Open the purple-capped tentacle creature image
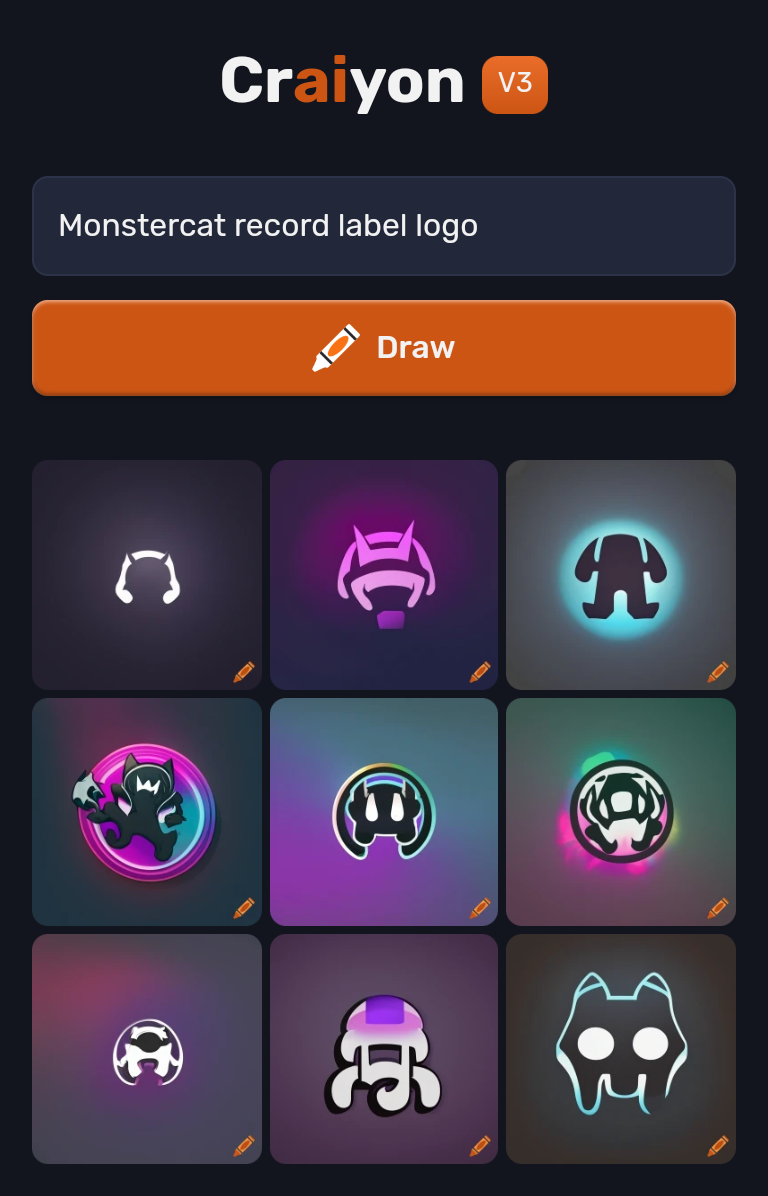 pyautogui.click(x=384, y=1048)
